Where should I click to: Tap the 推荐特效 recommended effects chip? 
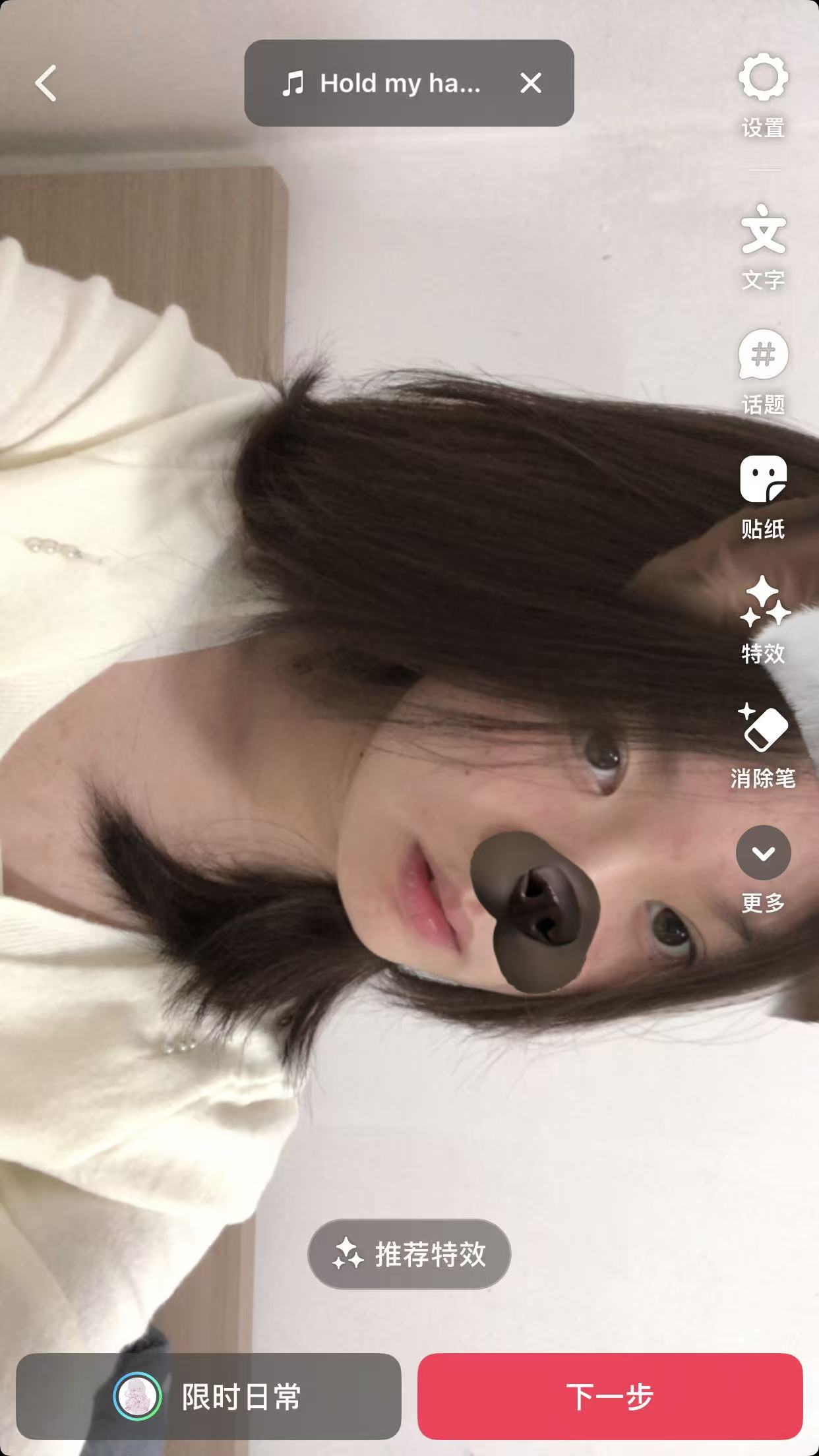pyautogui.click(x=409, y=1254)
